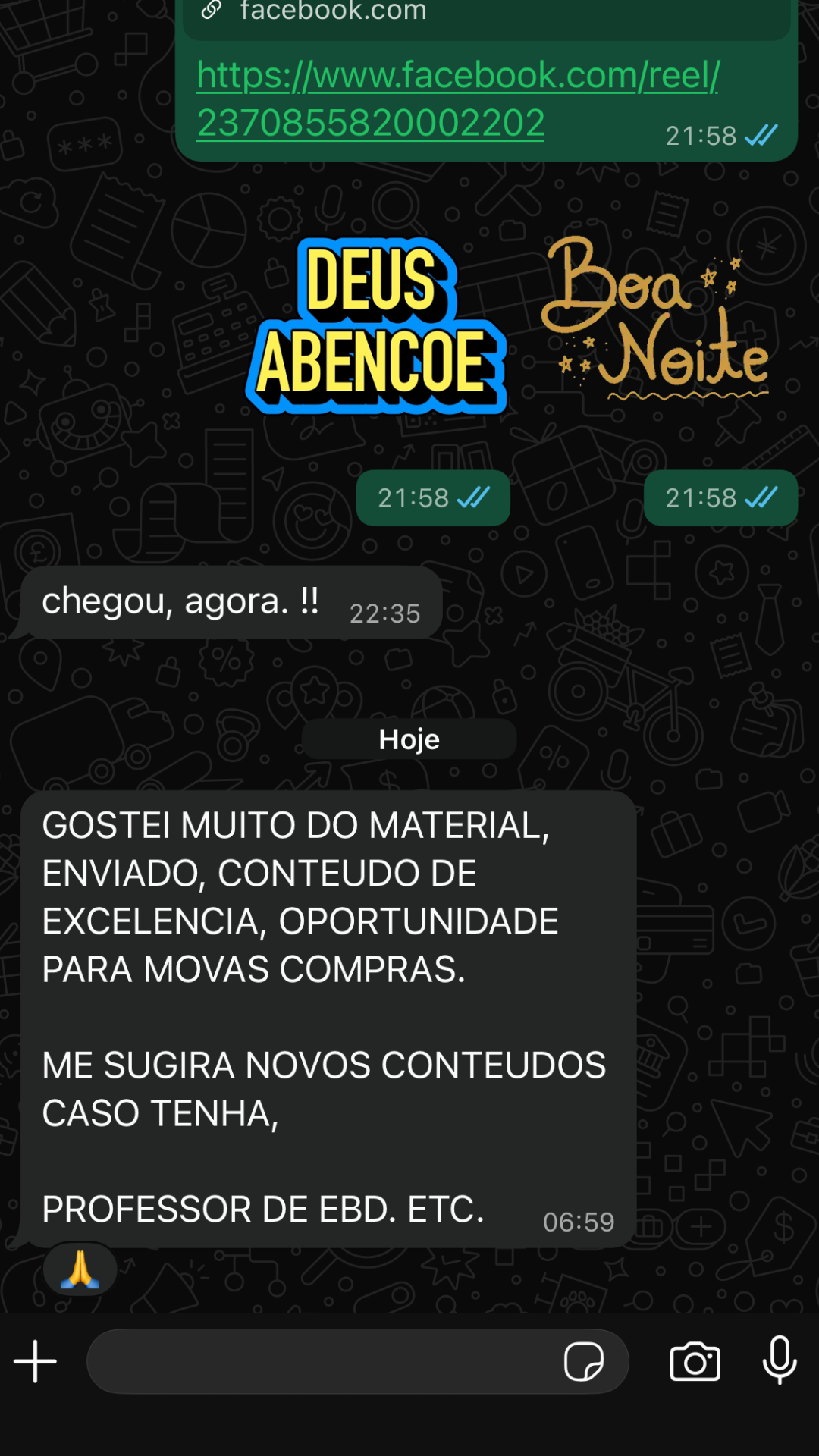Tap the underlined reel URL text
Screen dimensions: 819x1456
pyautogui.click(x=457, y=97)
